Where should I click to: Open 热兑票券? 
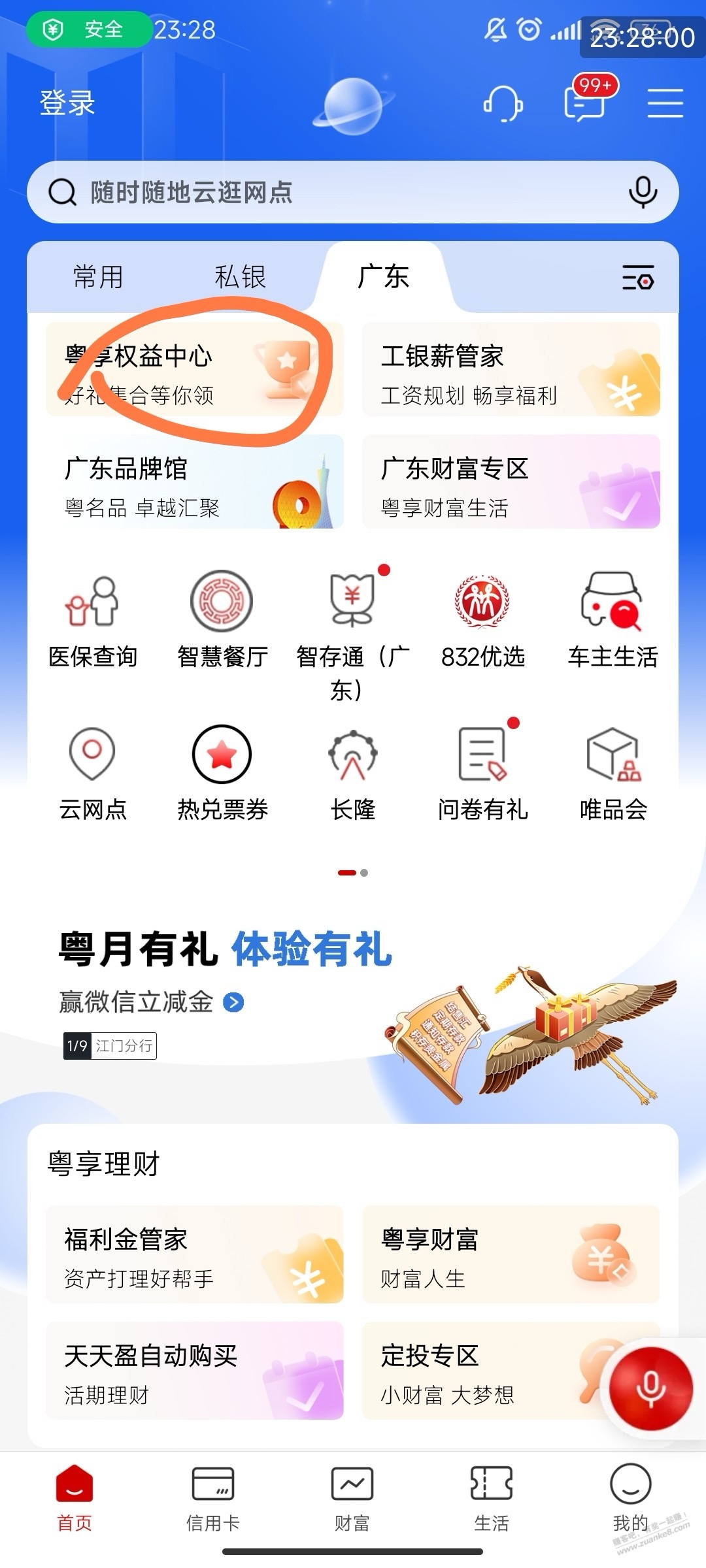pos(222,773)
